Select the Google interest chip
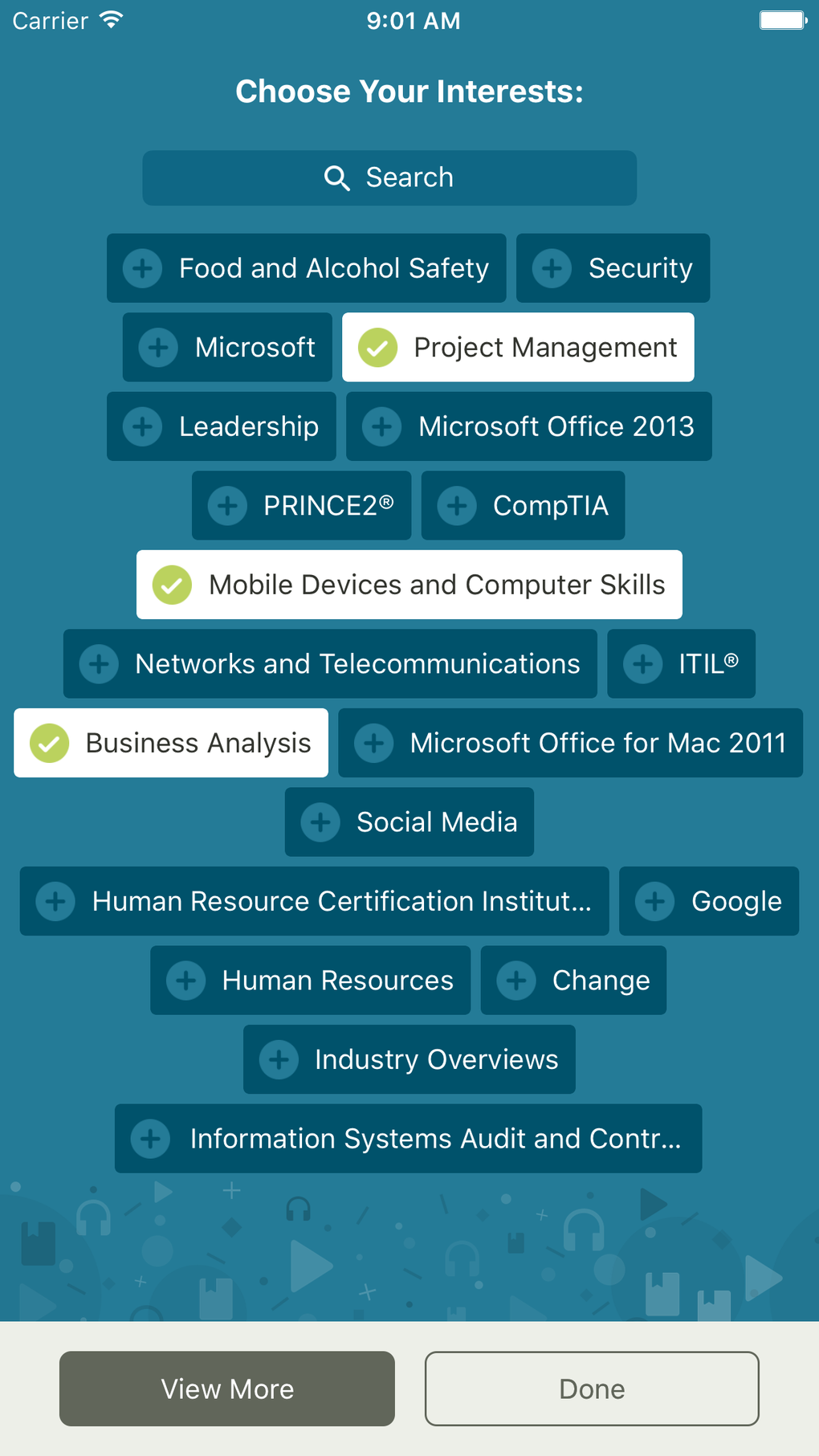This screenshot has width=819, height=1456. [708, 901]
